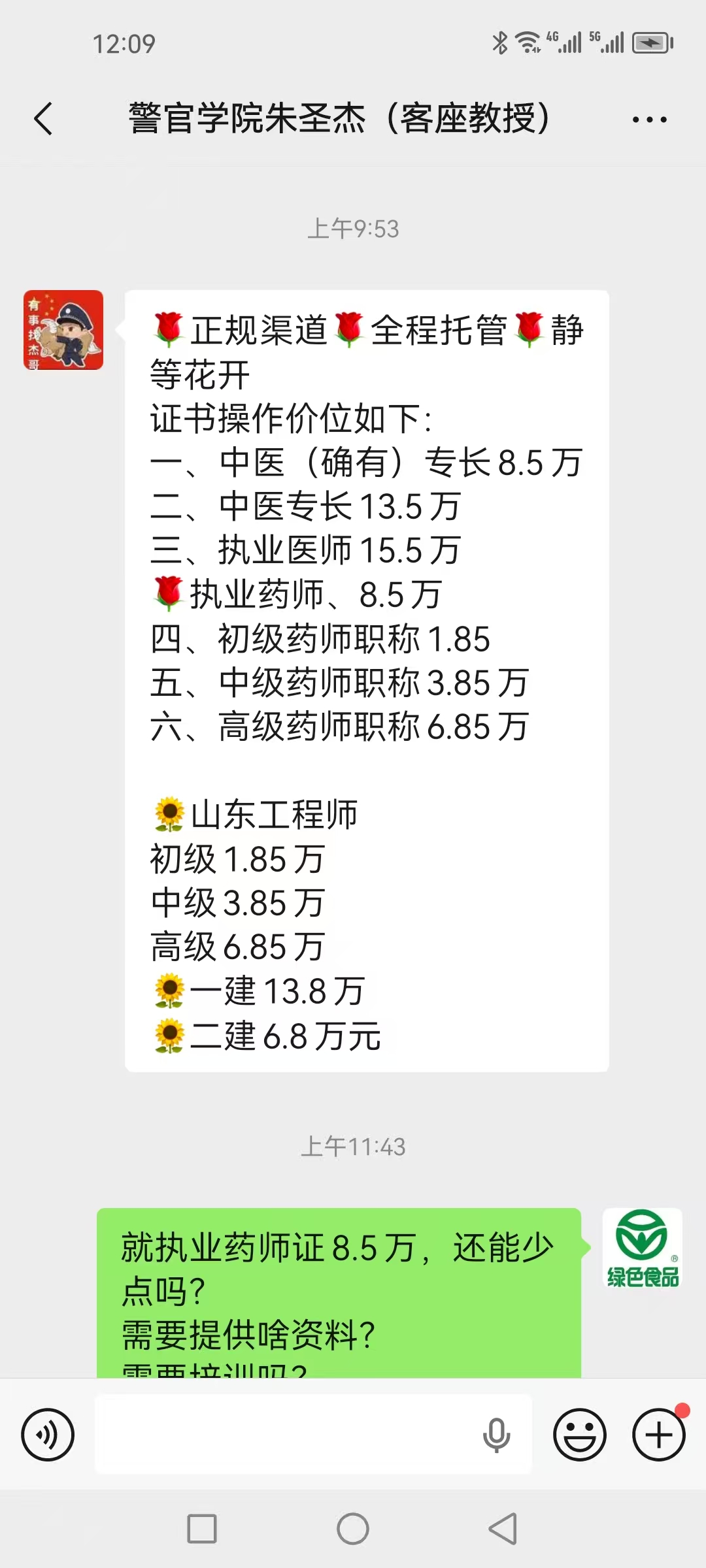Tap the microphone icon in the message bar

tap(495, 1434)
